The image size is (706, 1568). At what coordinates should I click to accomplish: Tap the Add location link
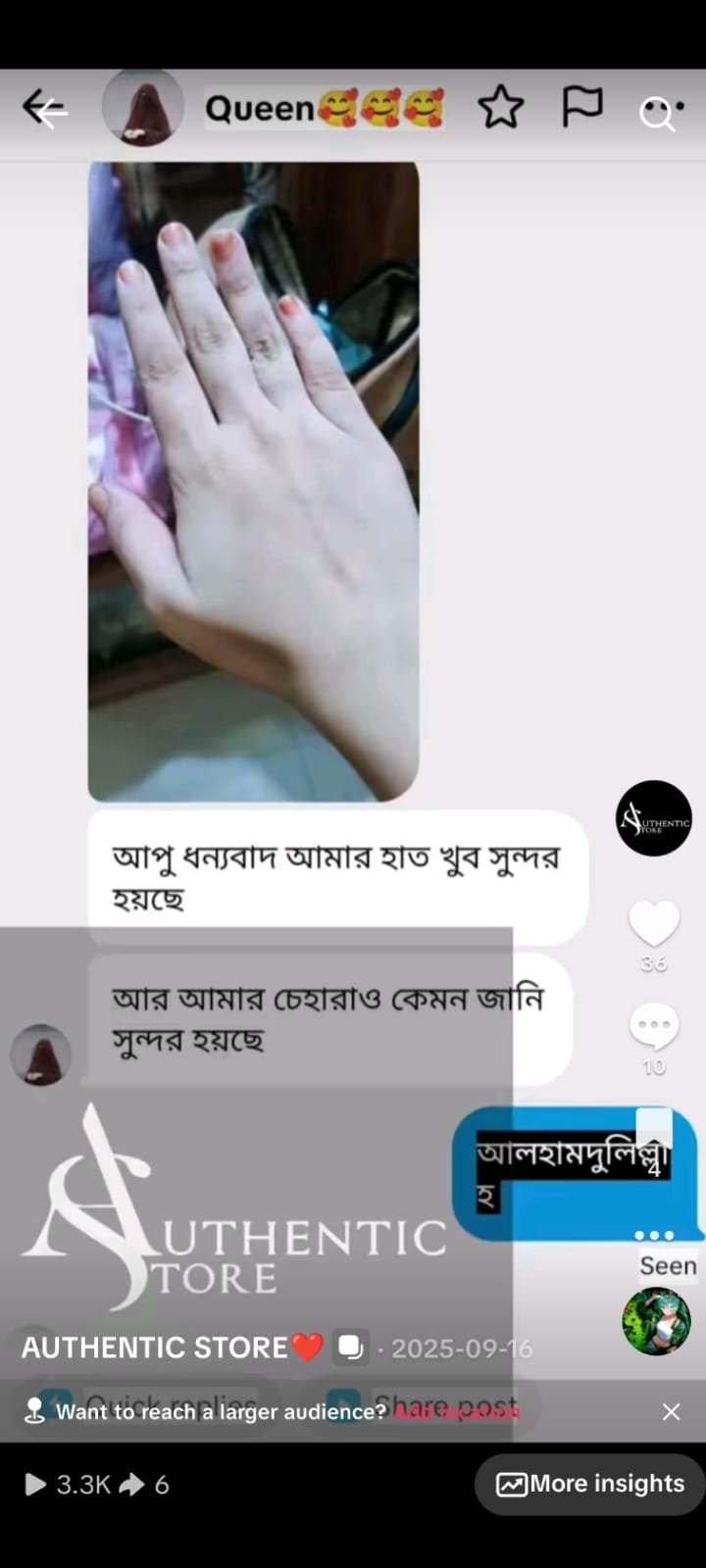point(457,1411)
